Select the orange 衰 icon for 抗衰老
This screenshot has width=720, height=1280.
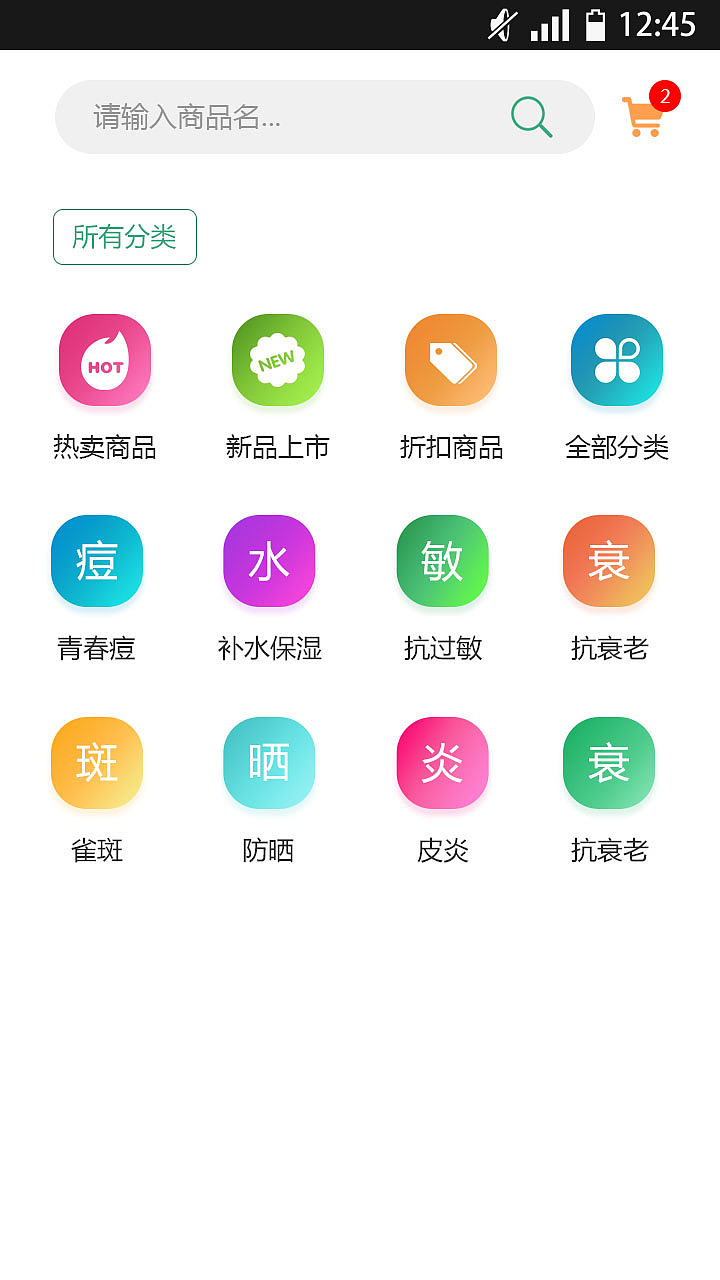pos(608,561)
